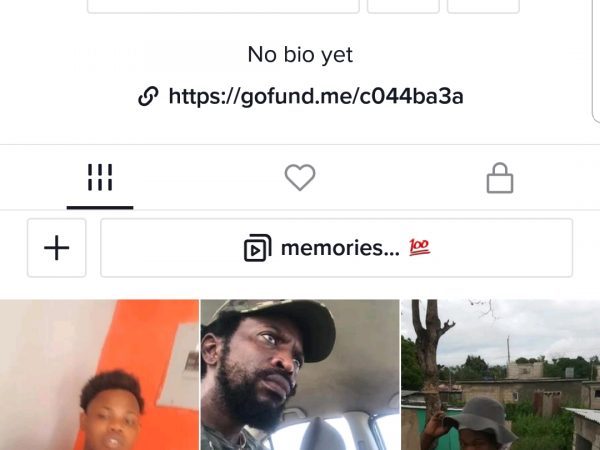This screenshot has height=450, width=600.
Task: Play the video of the bearded man in a car
Action: pos(300,375)
